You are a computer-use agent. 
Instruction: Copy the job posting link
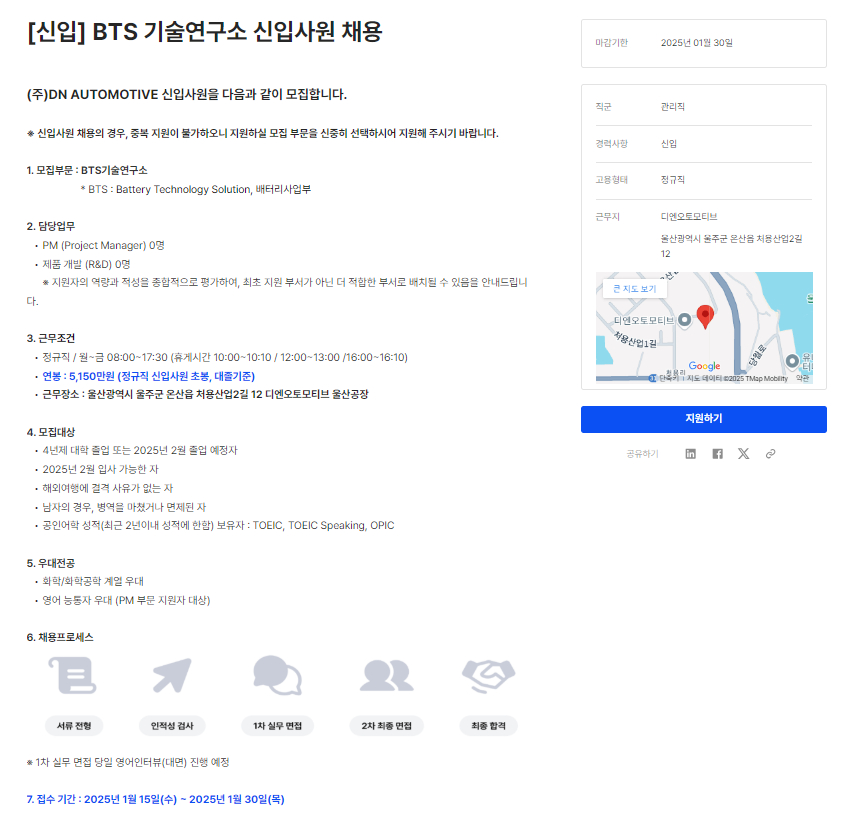coord(770,453)
